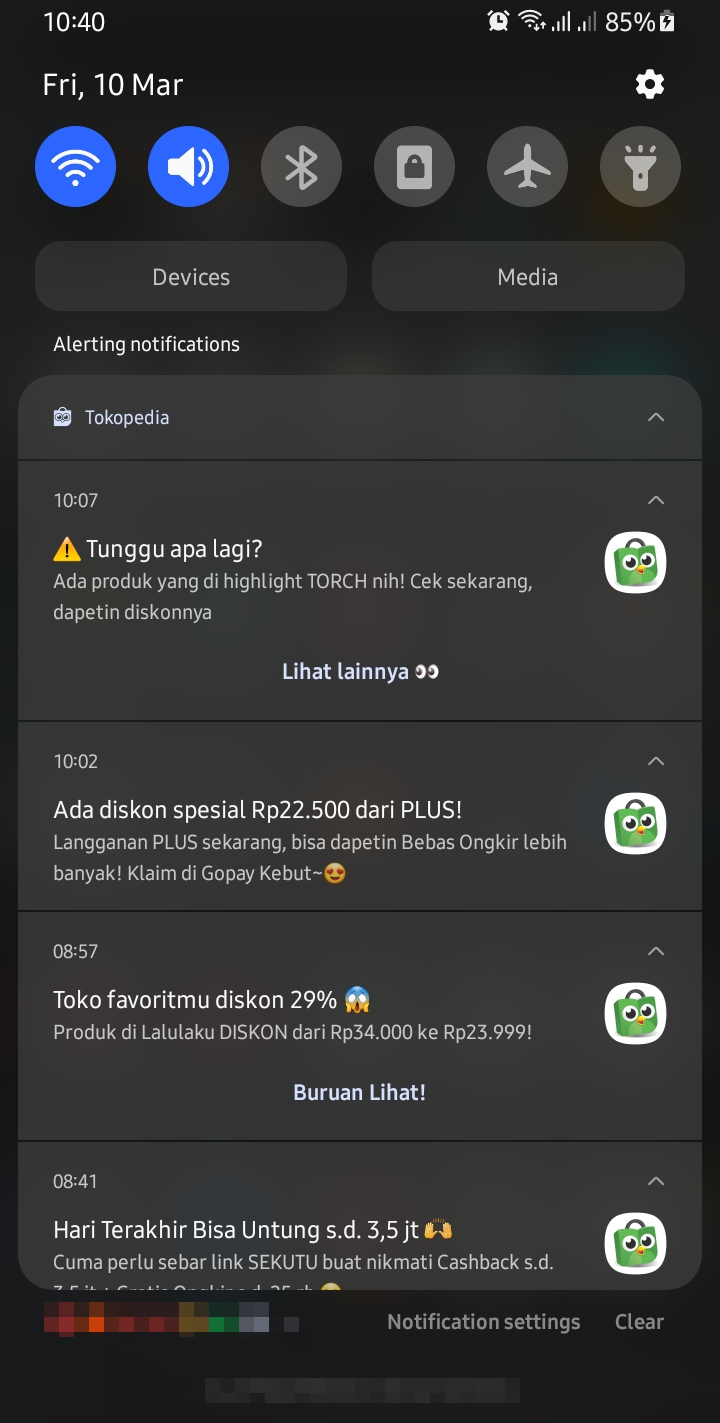Open the settings gear icon
Viewport: 720px width, 1423px height.
(649, 84)
